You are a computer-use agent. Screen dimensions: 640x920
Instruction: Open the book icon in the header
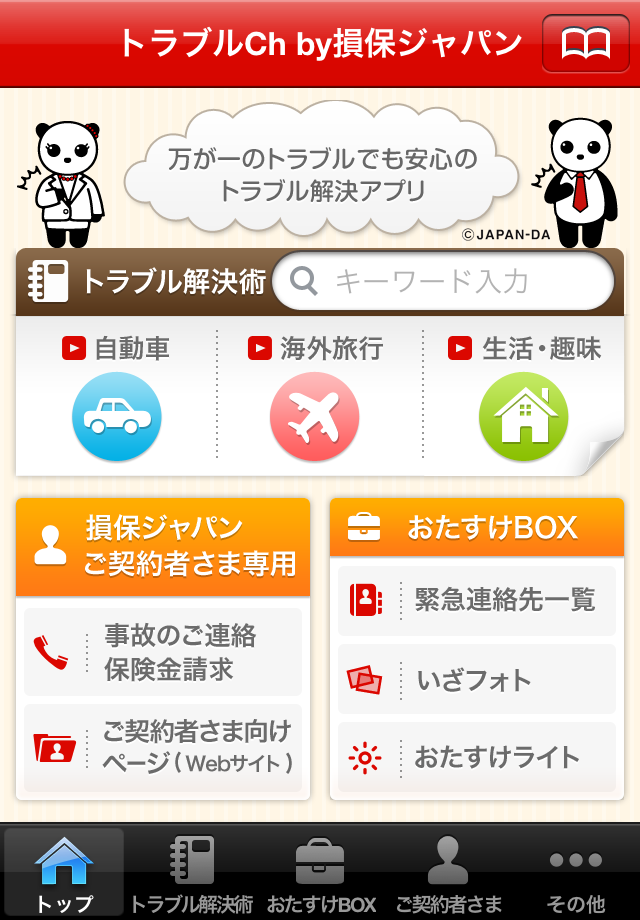click(x=585, y=44)
